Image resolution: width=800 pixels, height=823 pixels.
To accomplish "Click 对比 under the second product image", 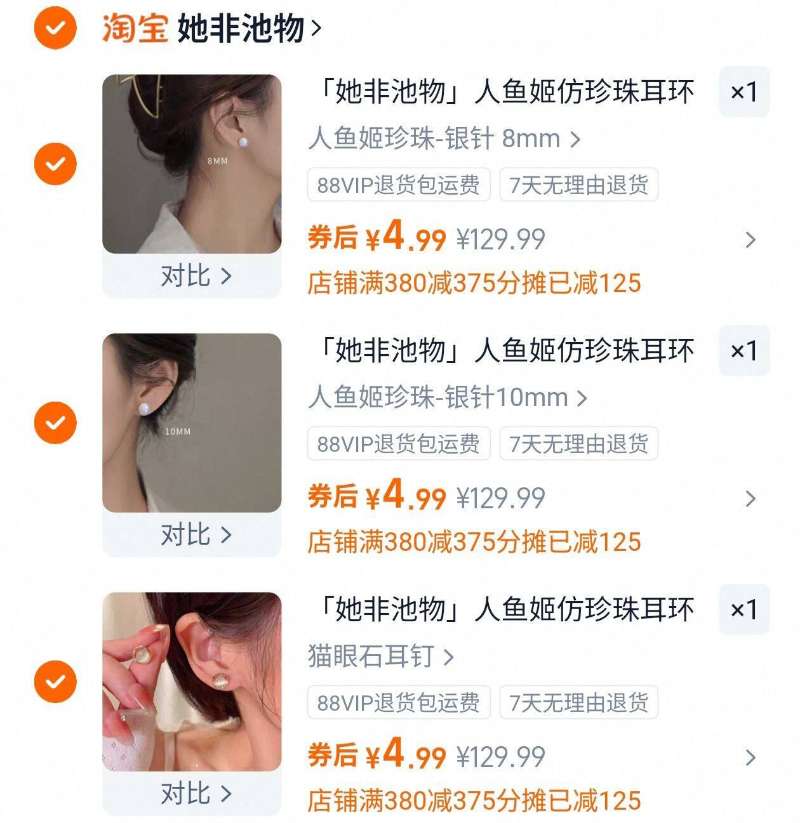I will (195, 536).
